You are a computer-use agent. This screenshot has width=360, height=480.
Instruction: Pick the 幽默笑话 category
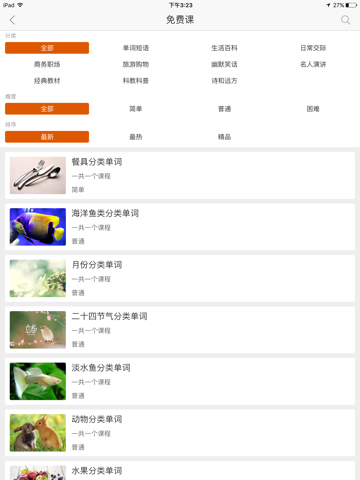(x=224, y=64)
